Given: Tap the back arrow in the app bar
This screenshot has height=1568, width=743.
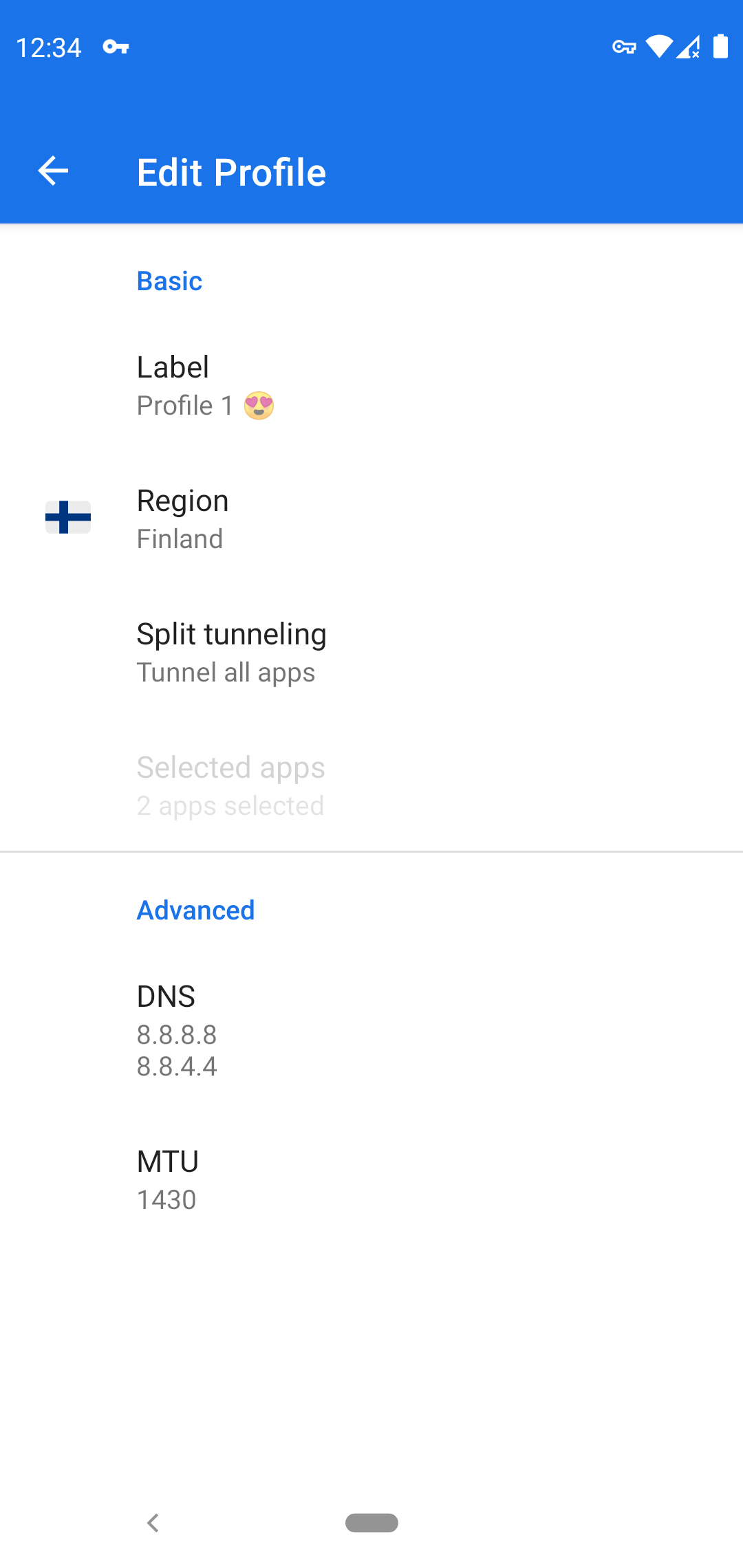Looking at the screenshot, I should click(x=52, y=171).
